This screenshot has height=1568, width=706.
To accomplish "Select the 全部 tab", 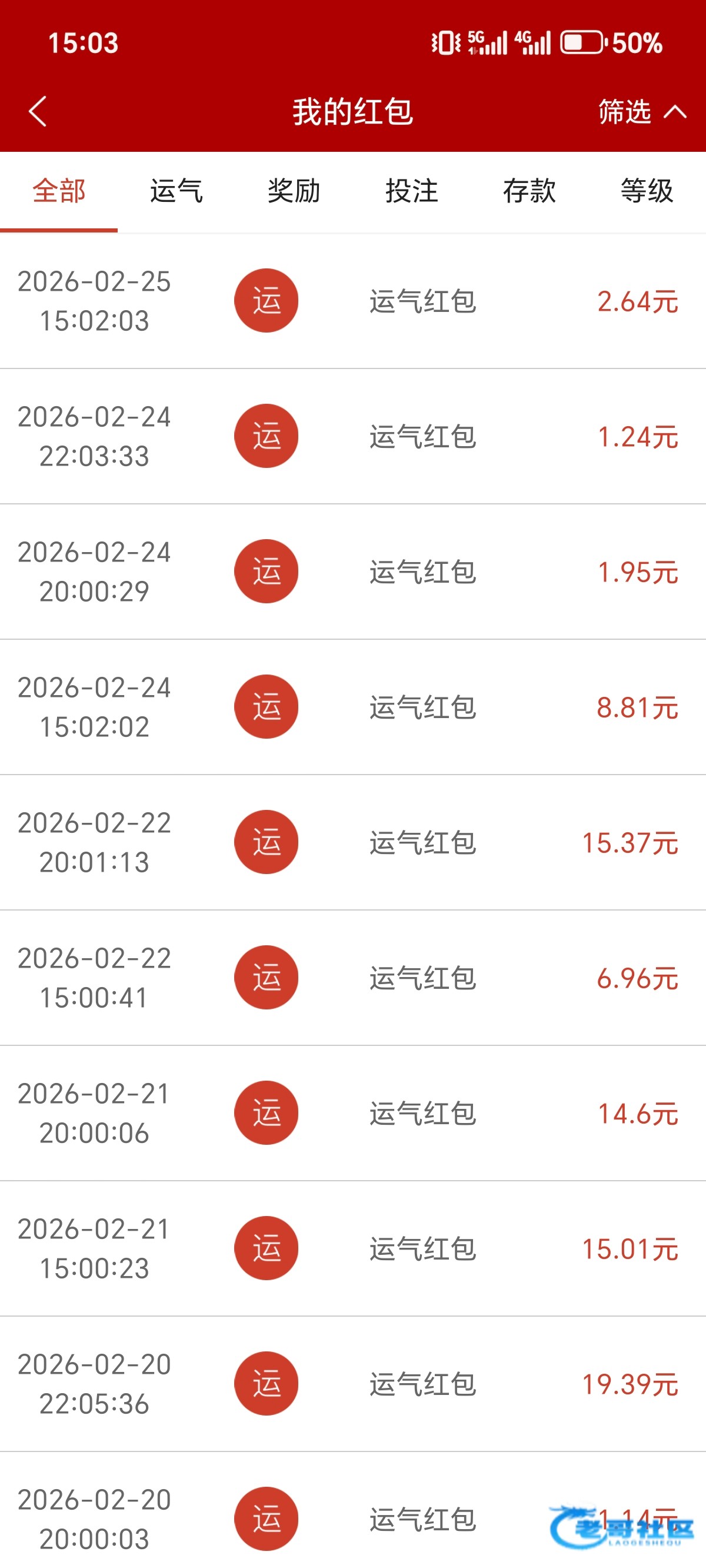I will pos(59,191).
